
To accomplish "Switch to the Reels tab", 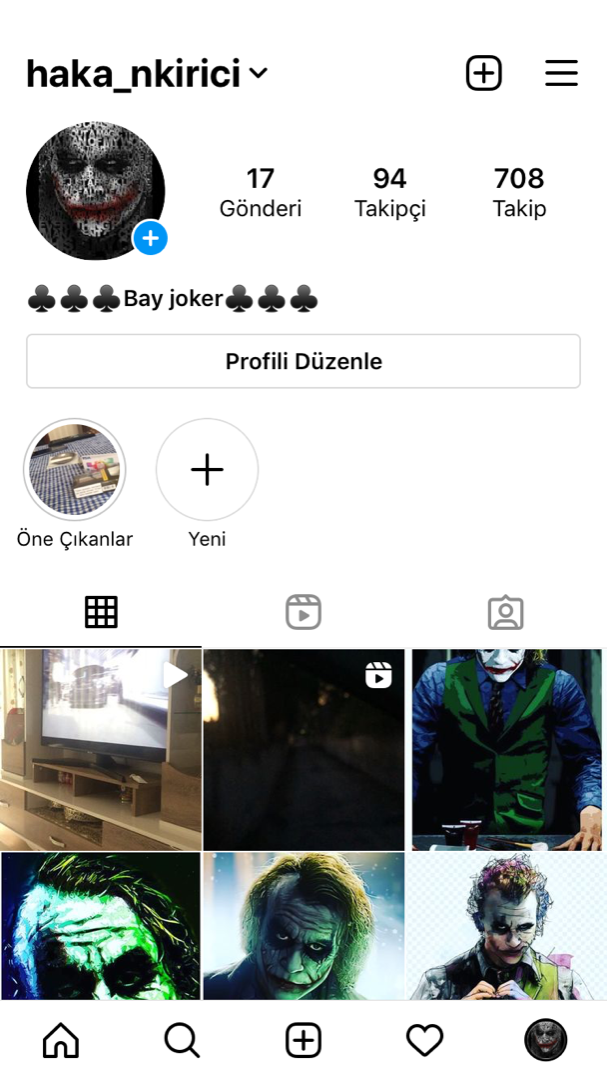I will pos(303,612).
